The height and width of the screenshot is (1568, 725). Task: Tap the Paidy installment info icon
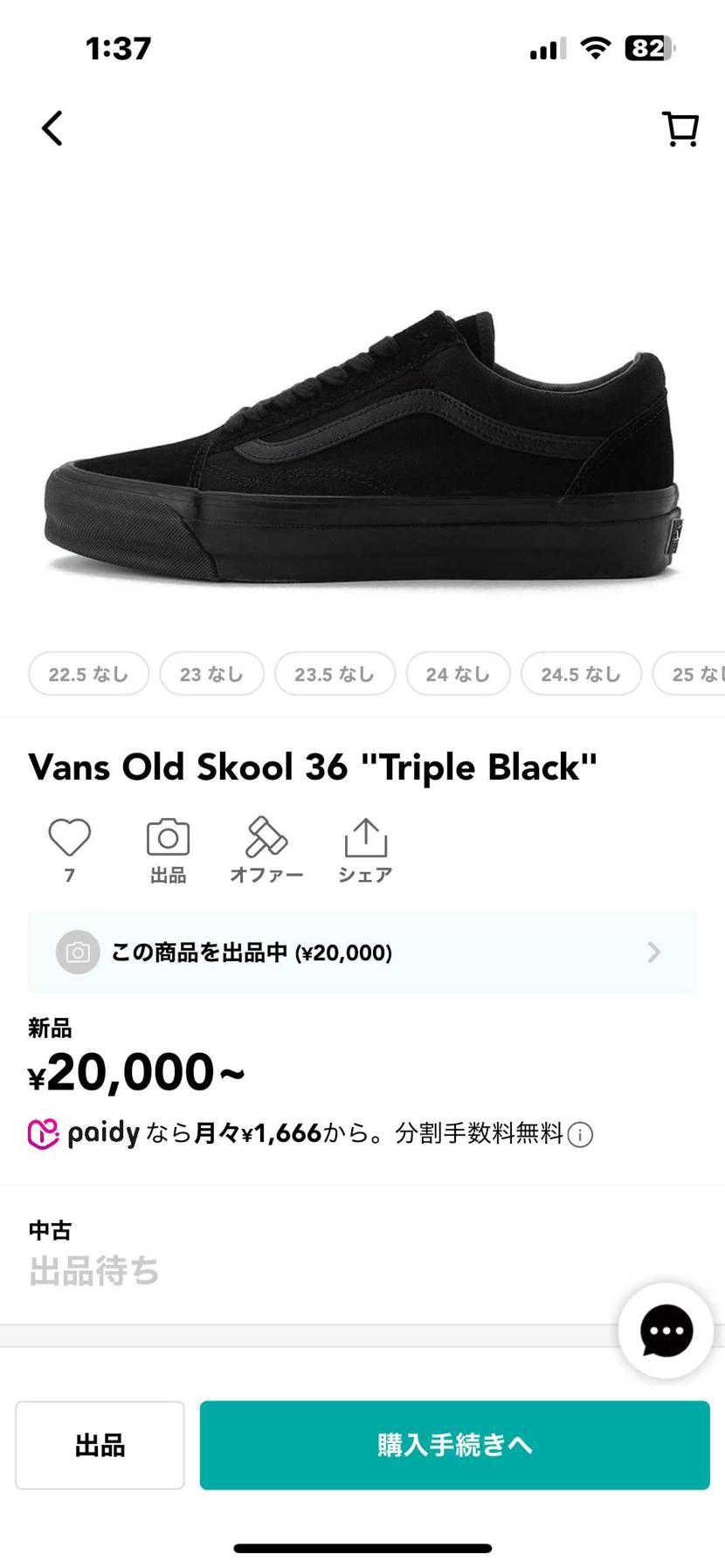(579, 1134)
